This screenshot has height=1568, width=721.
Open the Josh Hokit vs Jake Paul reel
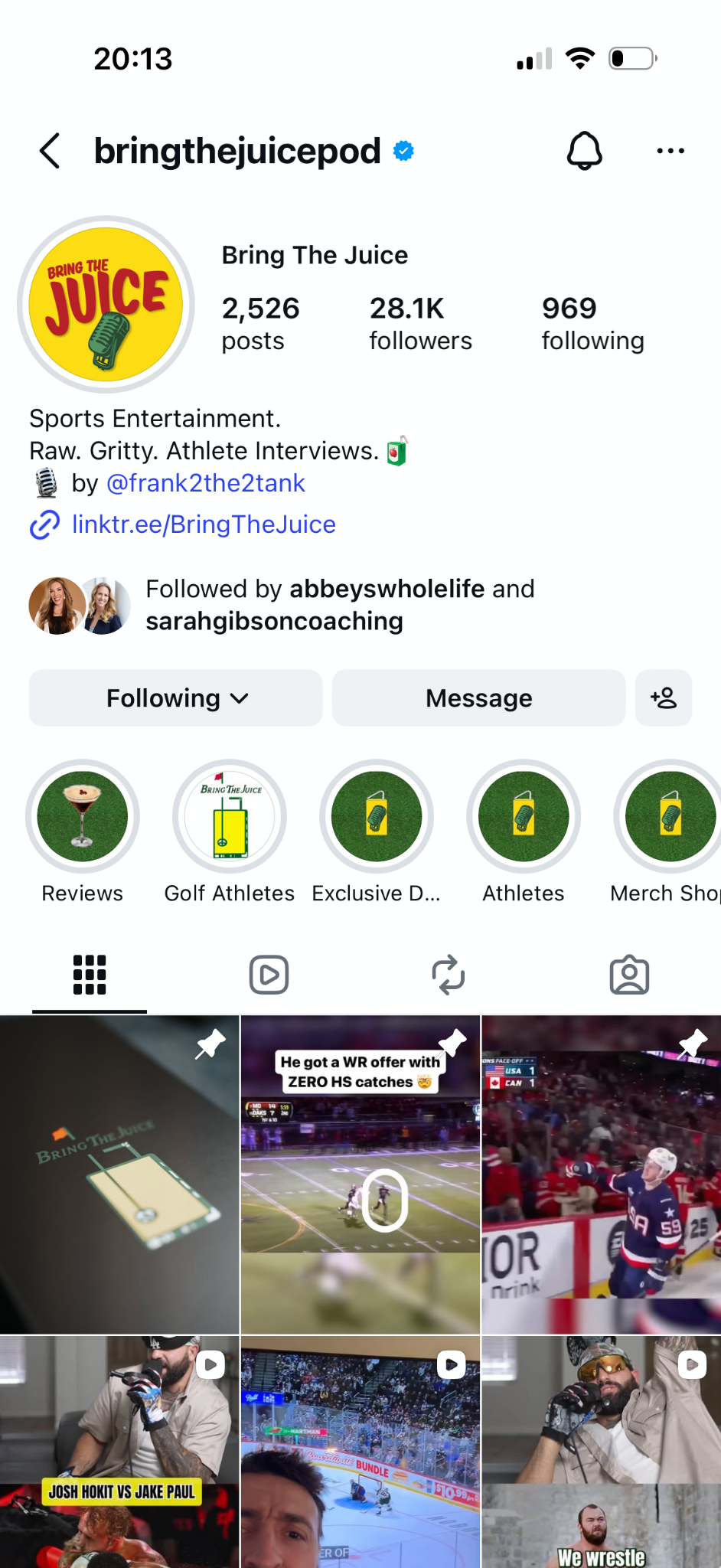click(119, 1452)
